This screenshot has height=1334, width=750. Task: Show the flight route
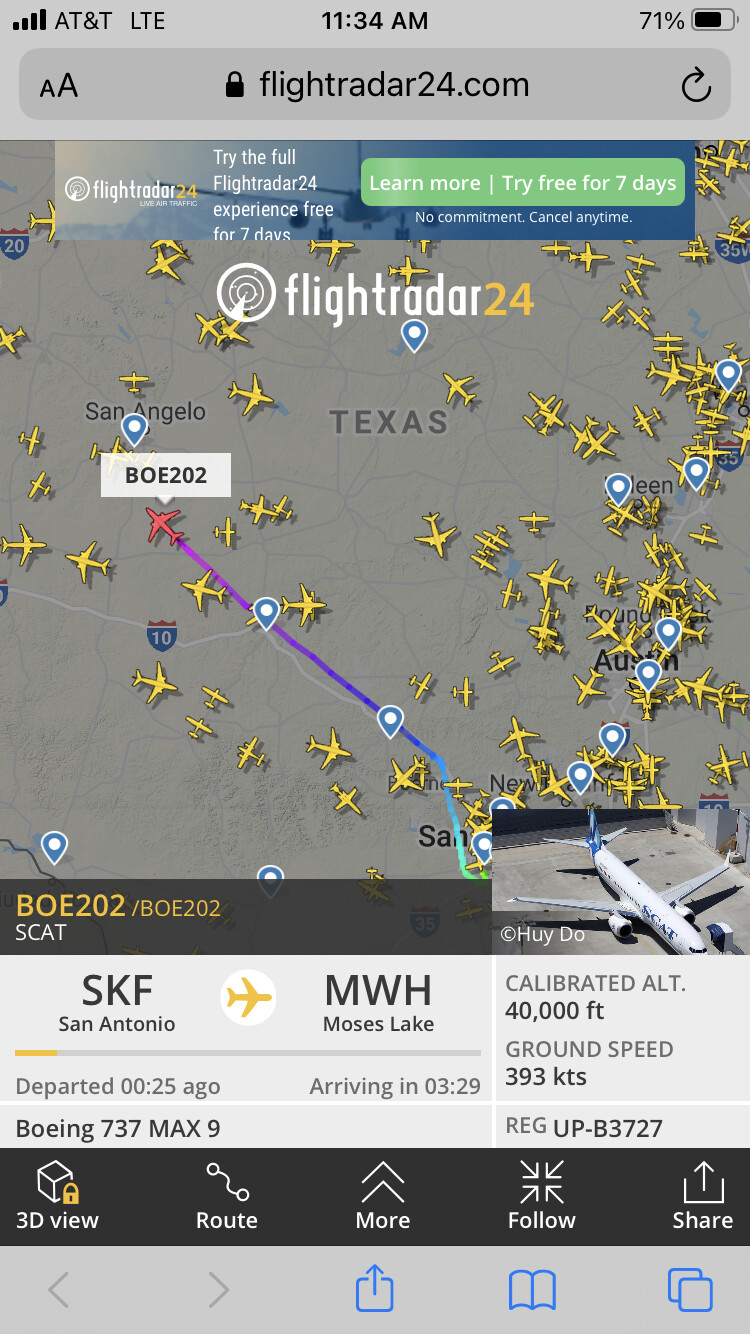click(227, 1196)
